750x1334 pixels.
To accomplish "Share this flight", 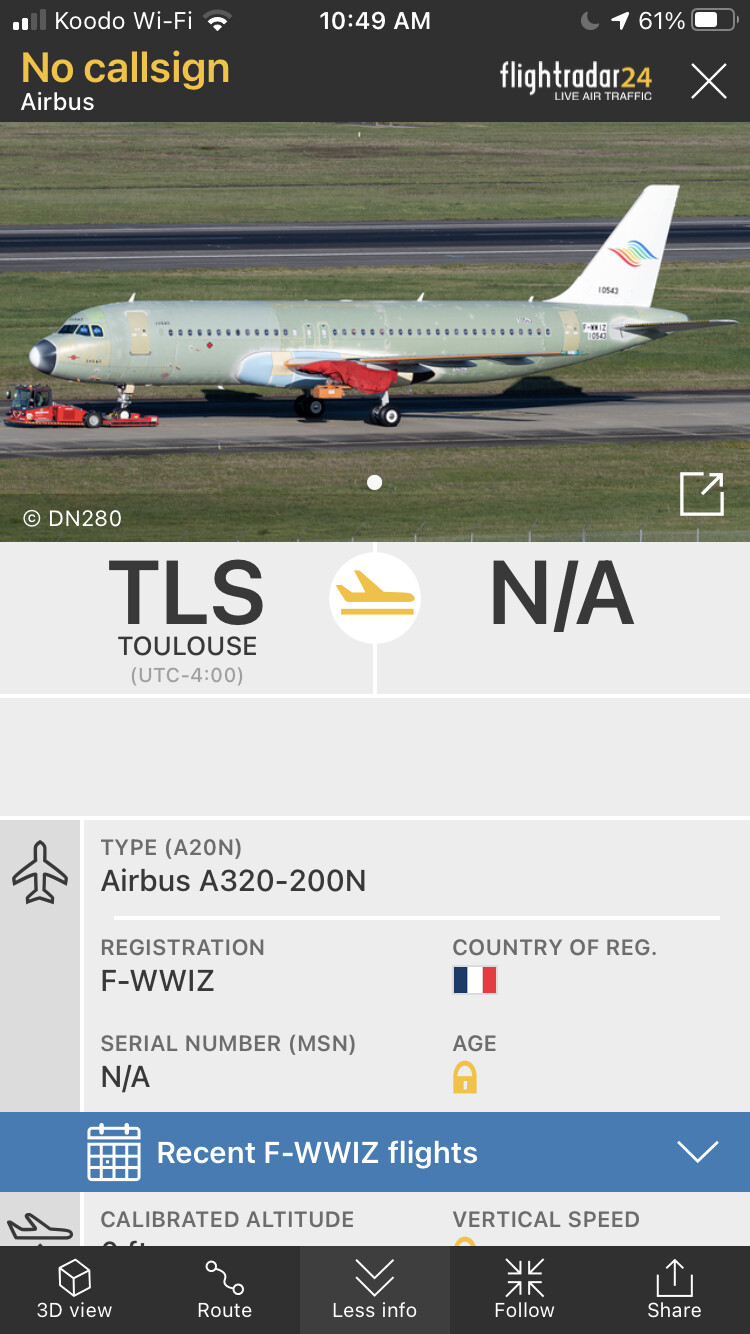I will pyautogui.click(x=674, y=1290).
